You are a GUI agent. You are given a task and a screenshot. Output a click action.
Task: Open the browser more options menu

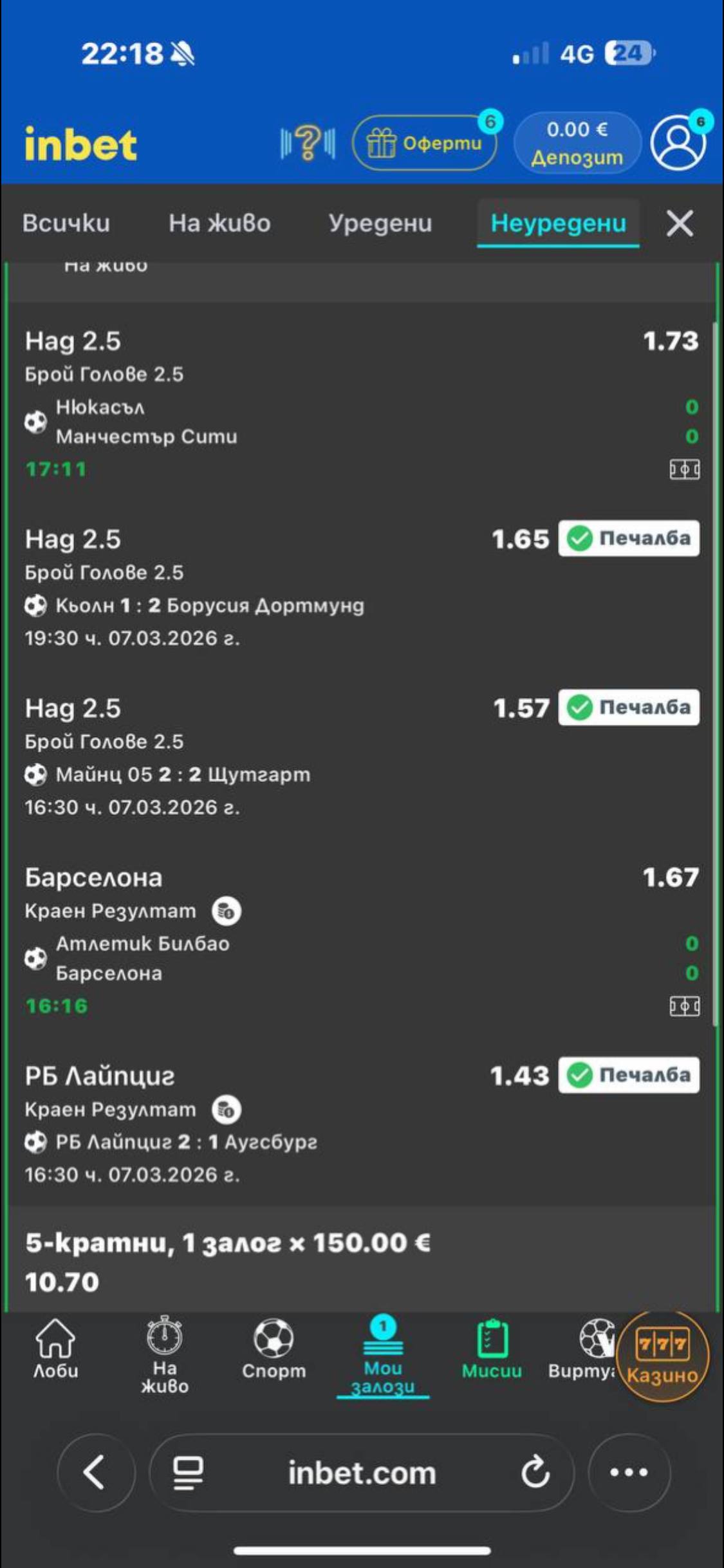[629, 1472]
